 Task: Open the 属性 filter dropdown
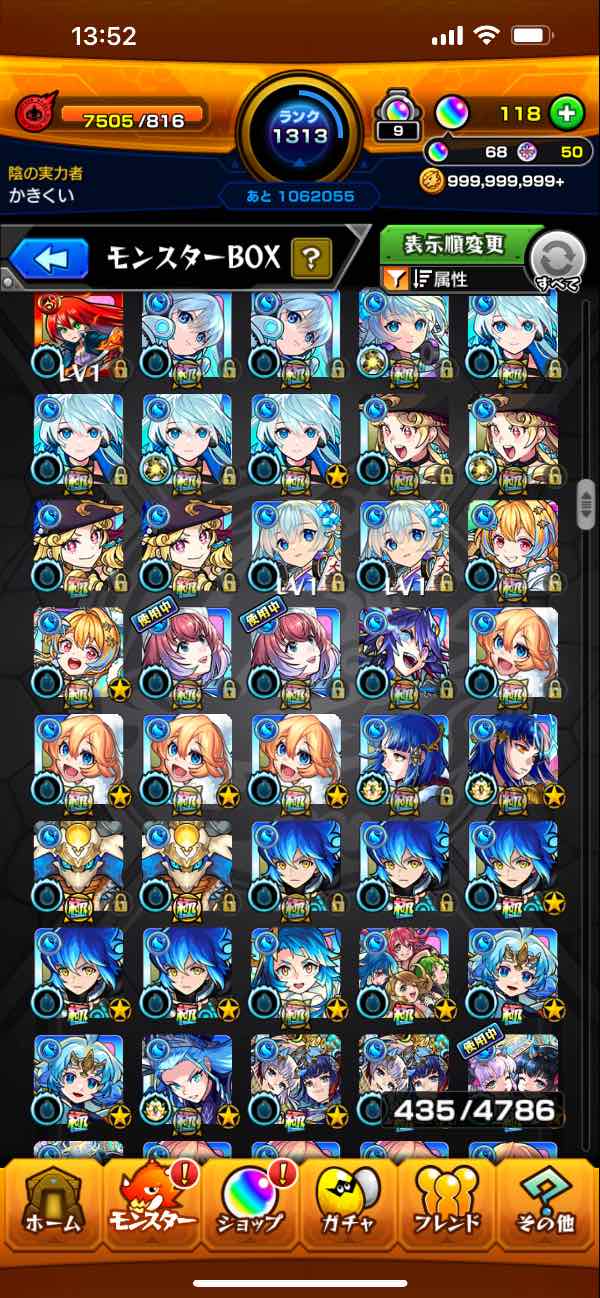[452, 279]
